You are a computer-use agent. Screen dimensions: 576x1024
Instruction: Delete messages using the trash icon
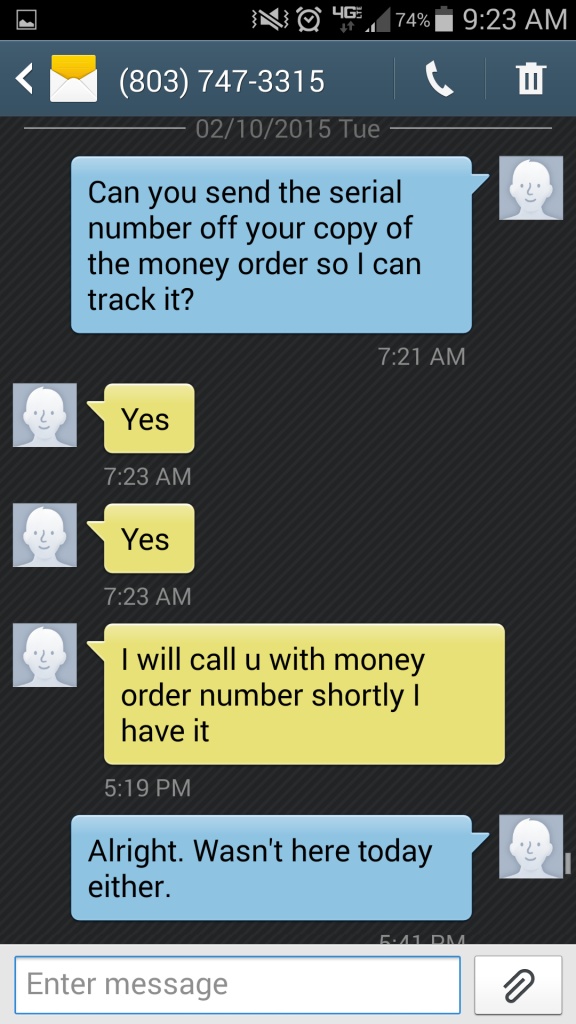point(530,79)
